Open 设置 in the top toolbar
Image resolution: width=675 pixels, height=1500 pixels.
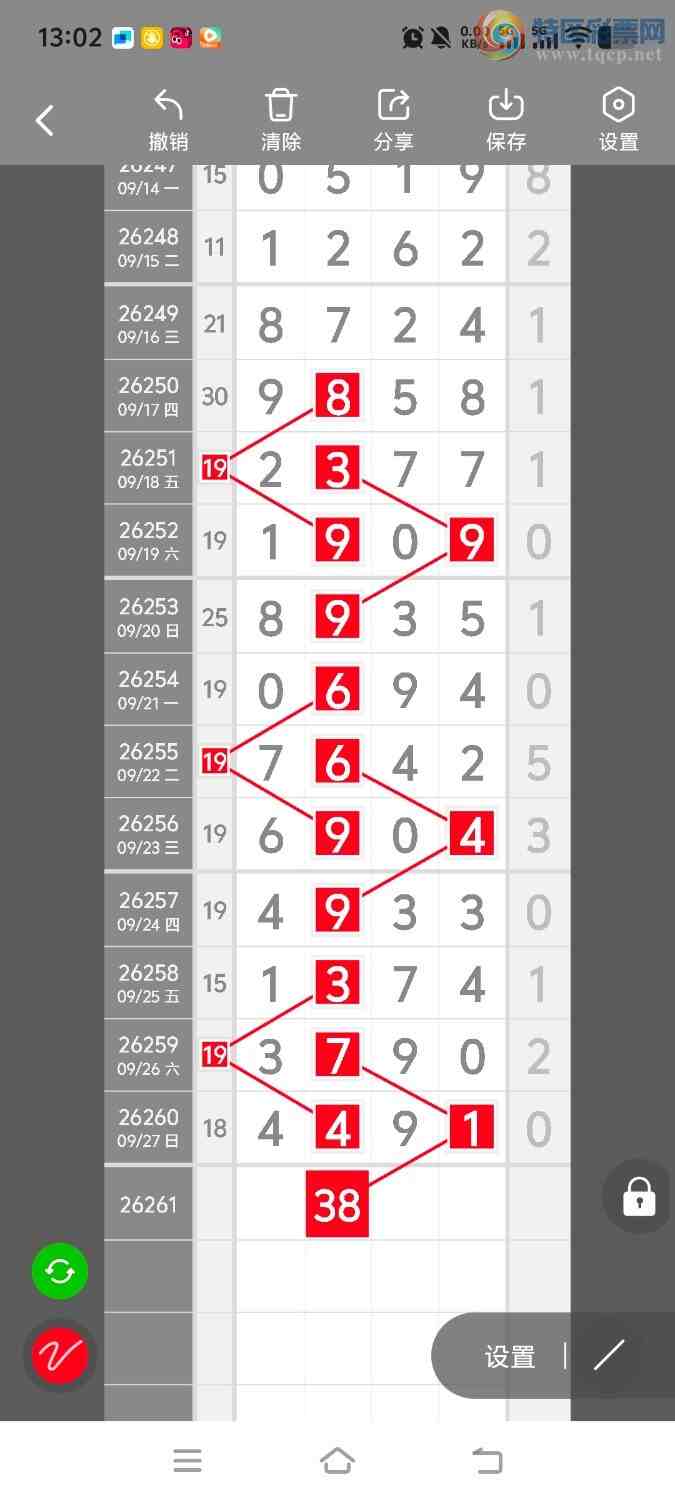[x=618, y=120]
